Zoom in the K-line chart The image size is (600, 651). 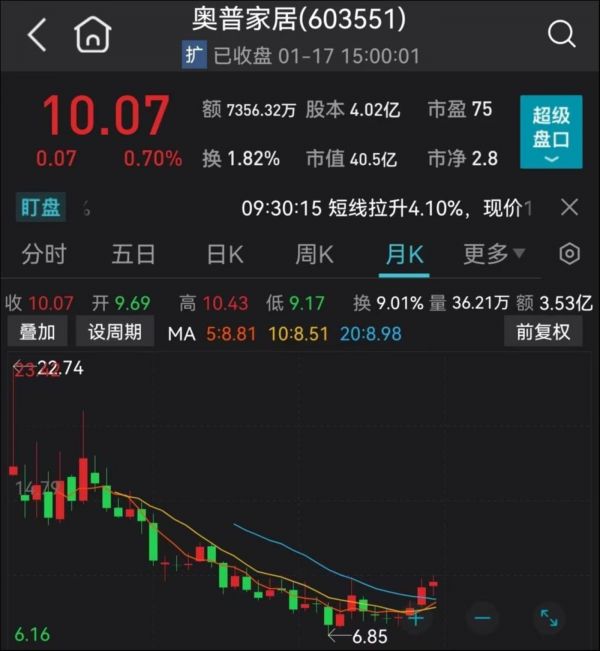417,618
